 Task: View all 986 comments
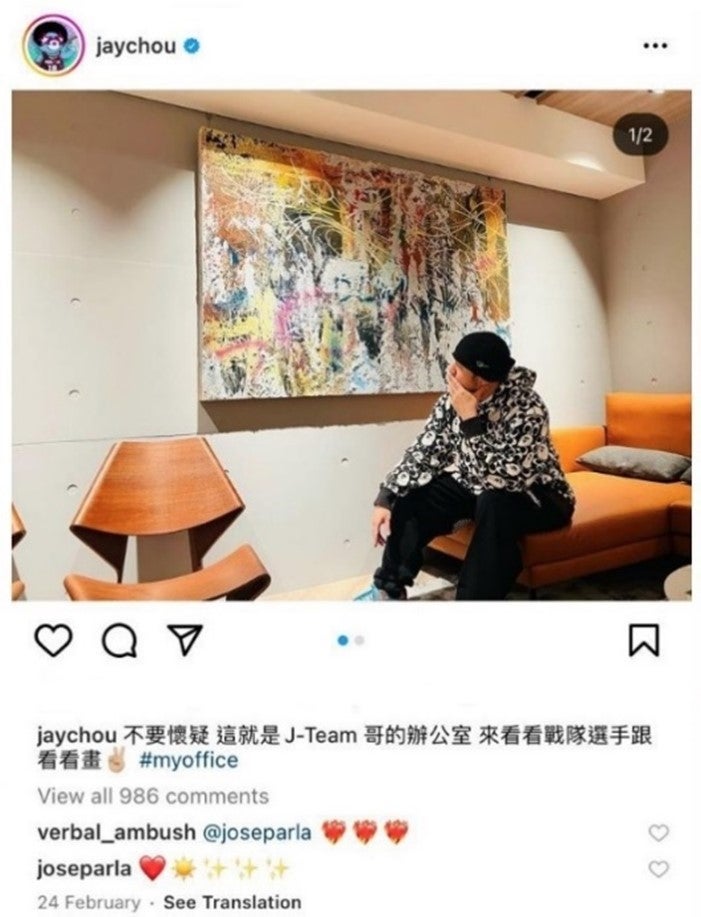pos(153,797)
